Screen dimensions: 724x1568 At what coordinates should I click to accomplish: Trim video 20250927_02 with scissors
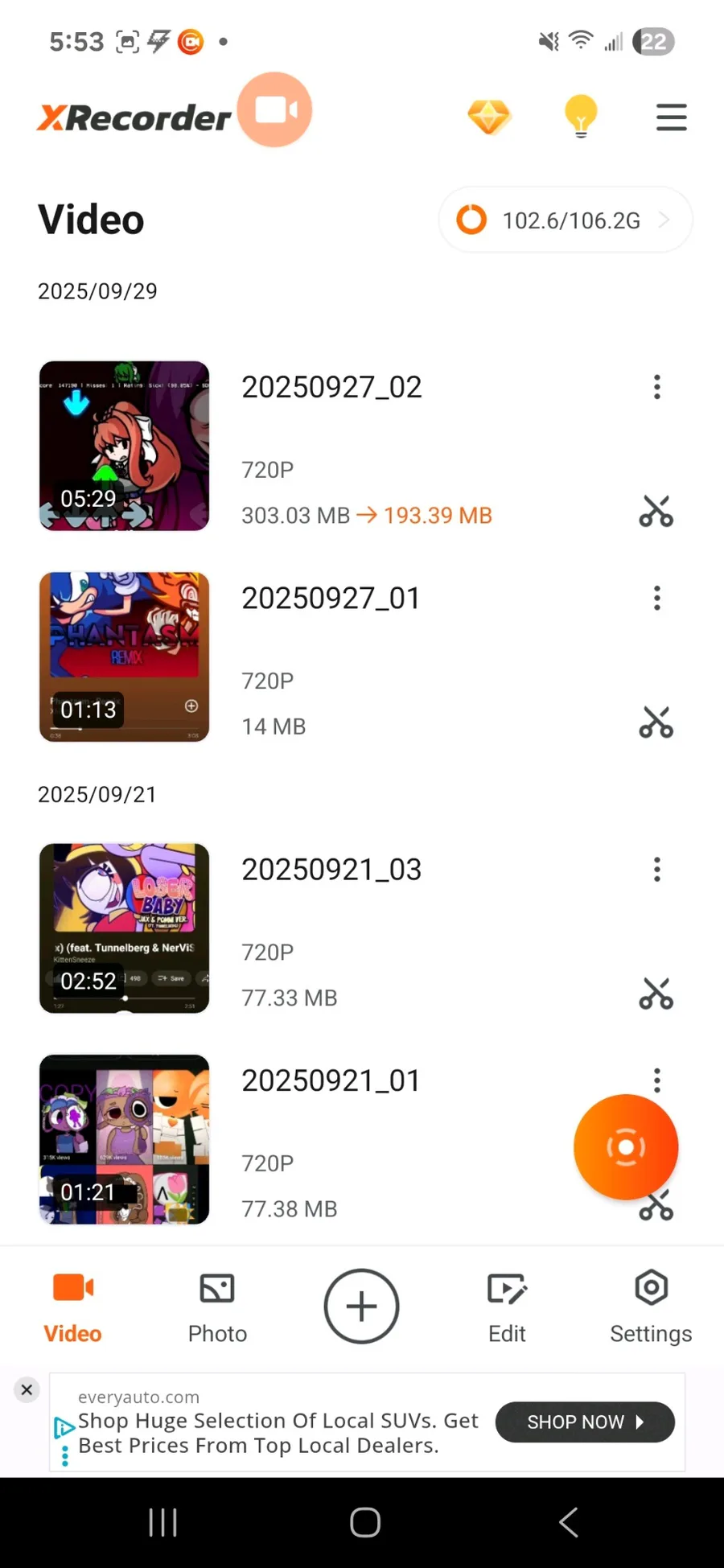(656, 512)
